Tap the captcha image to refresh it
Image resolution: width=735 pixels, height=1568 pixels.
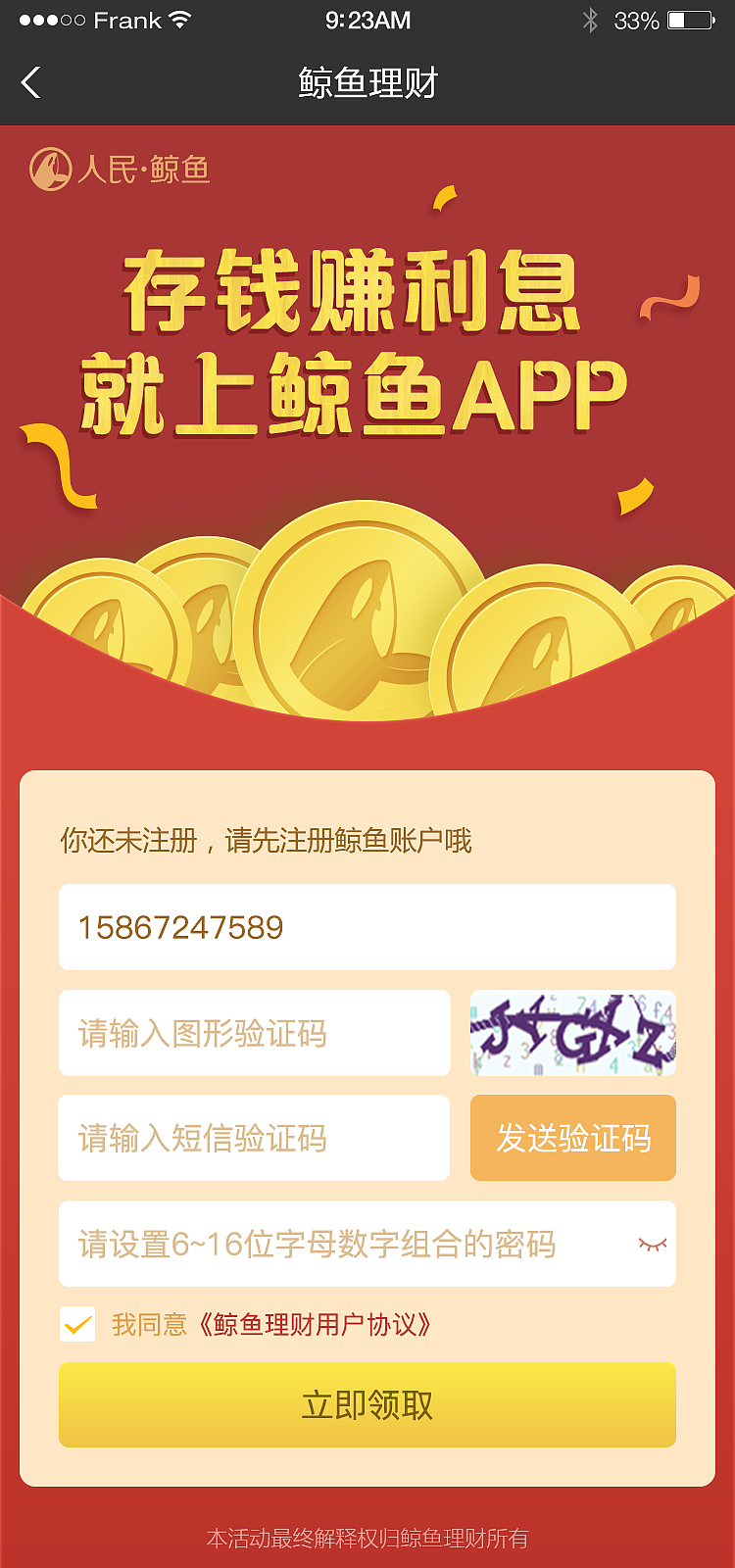[x=573, y=1033]
